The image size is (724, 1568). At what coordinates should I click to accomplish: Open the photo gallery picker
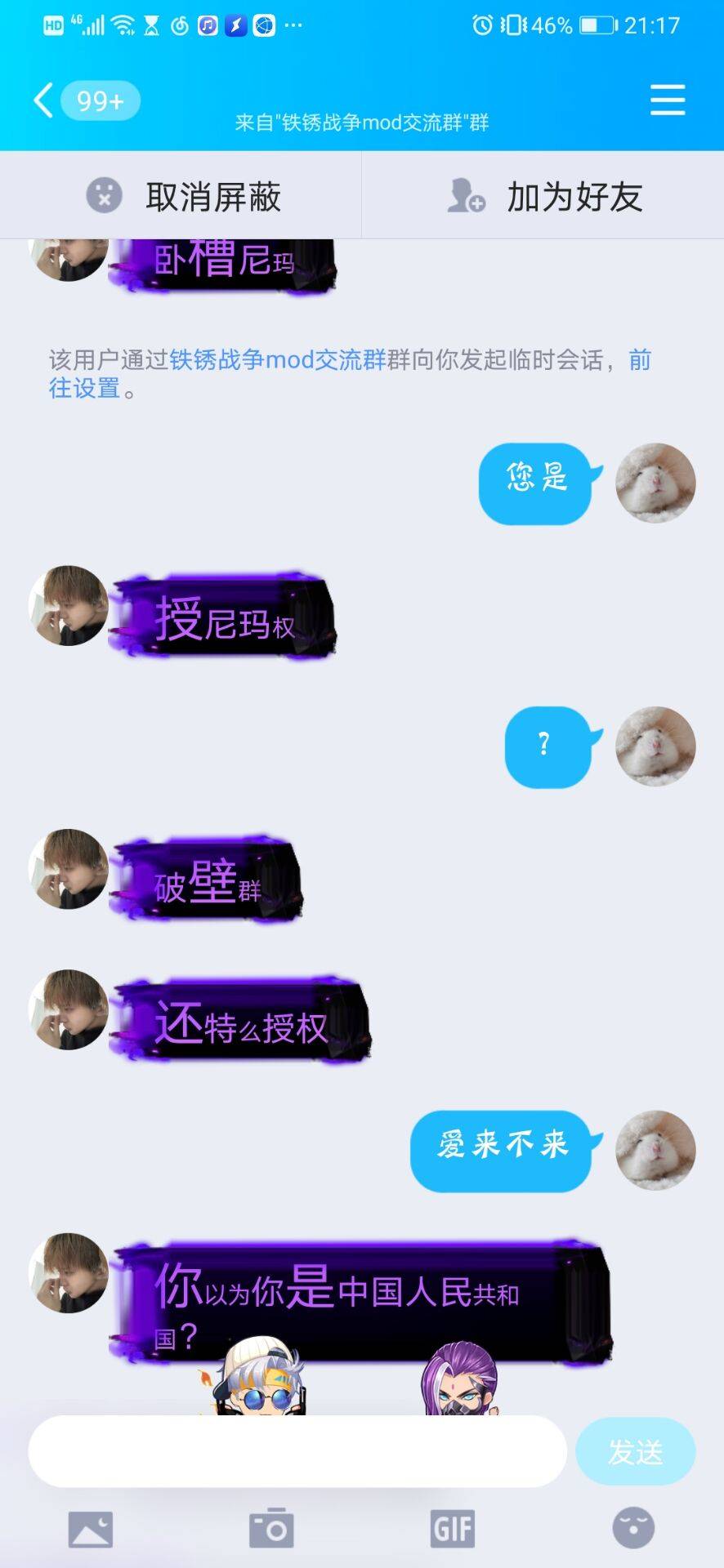tap(91, 1528)
